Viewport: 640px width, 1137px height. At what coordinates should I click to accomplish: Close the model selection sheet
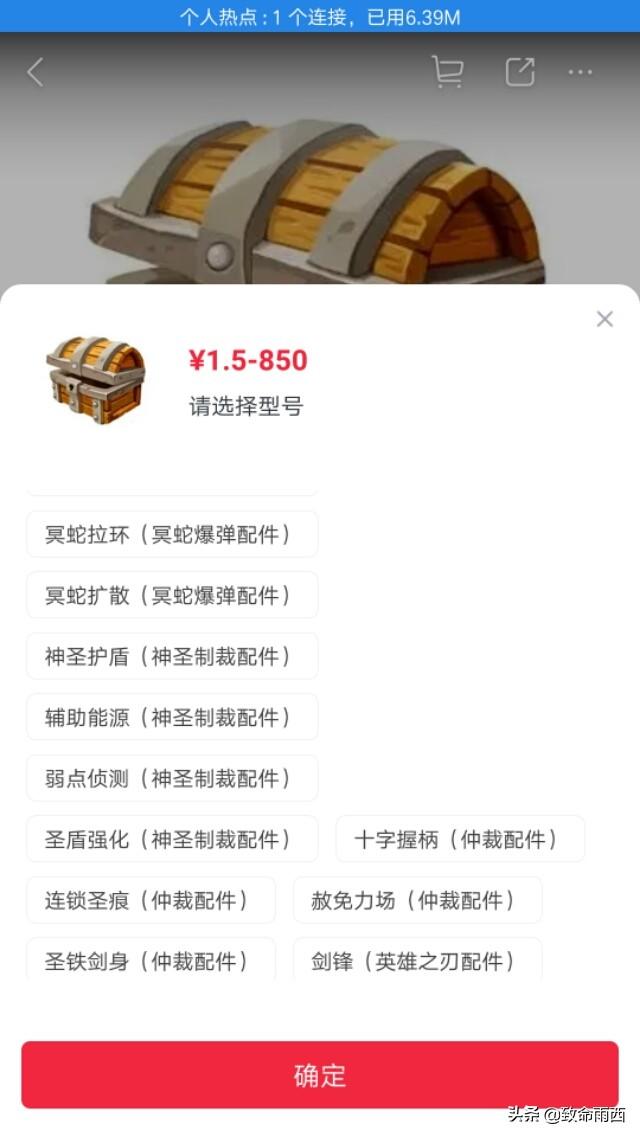click(x=604, y=319)
